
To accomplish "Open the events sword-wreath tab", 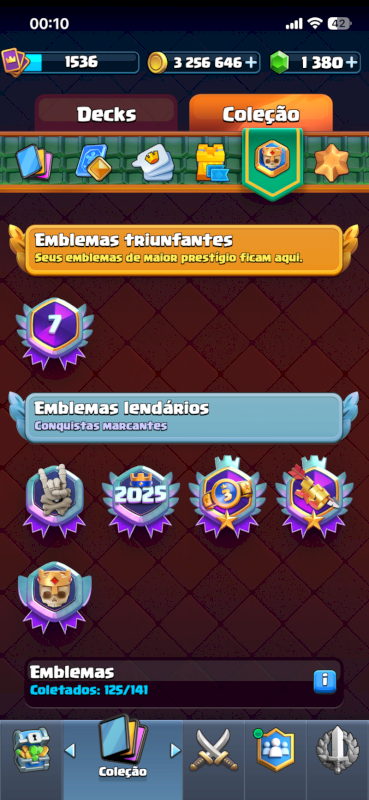I will [x=337, y=749].
